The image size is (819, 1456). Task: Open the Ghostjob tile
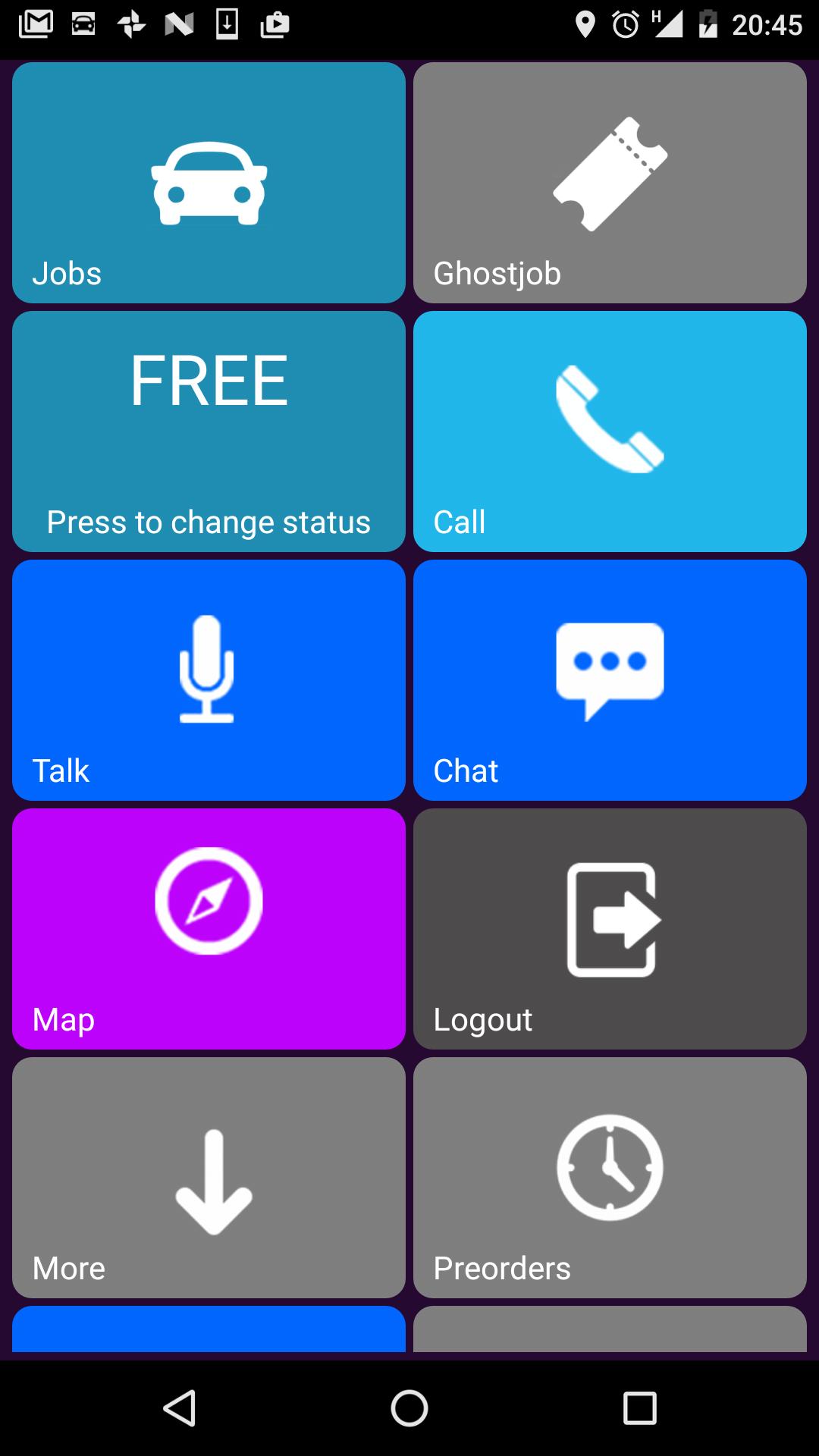(x=610, y=183)
